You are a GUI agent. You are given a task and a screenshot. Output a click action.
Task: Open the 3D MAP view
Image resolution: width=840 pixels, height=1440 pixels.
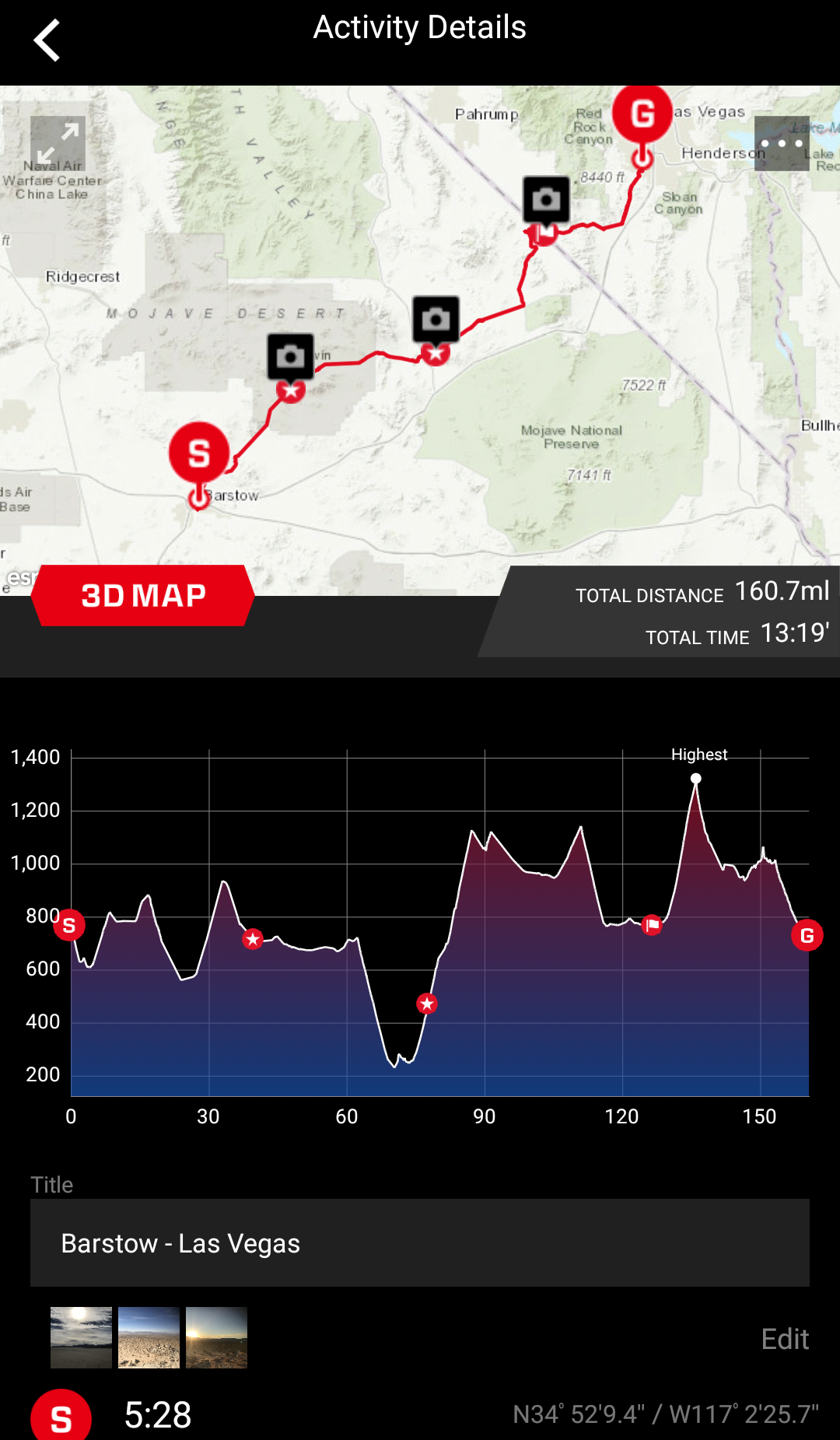[x=143, y=595]
